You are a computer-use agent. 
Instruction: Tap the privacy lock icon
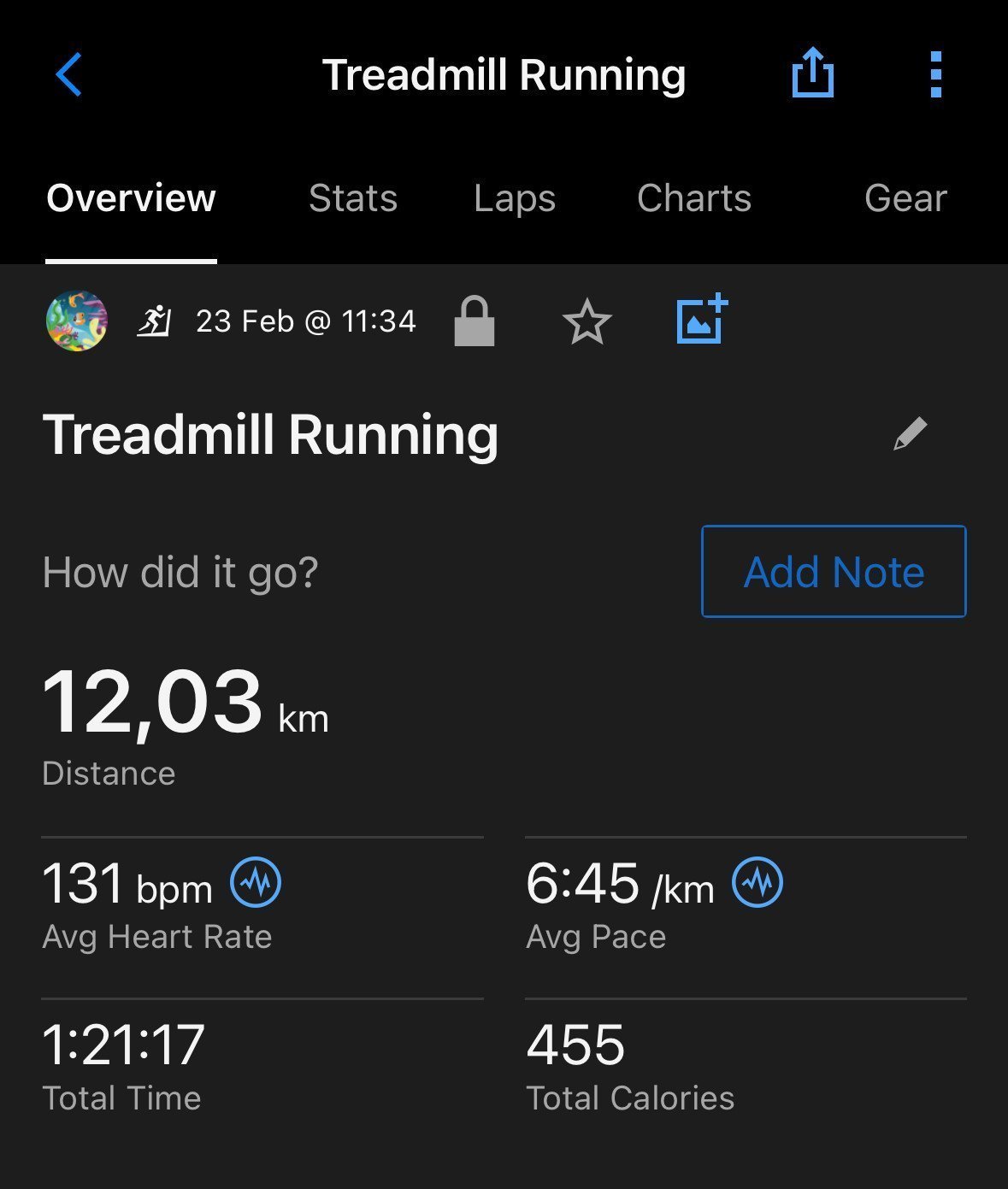pyautogui.click(x=475, y=321)
